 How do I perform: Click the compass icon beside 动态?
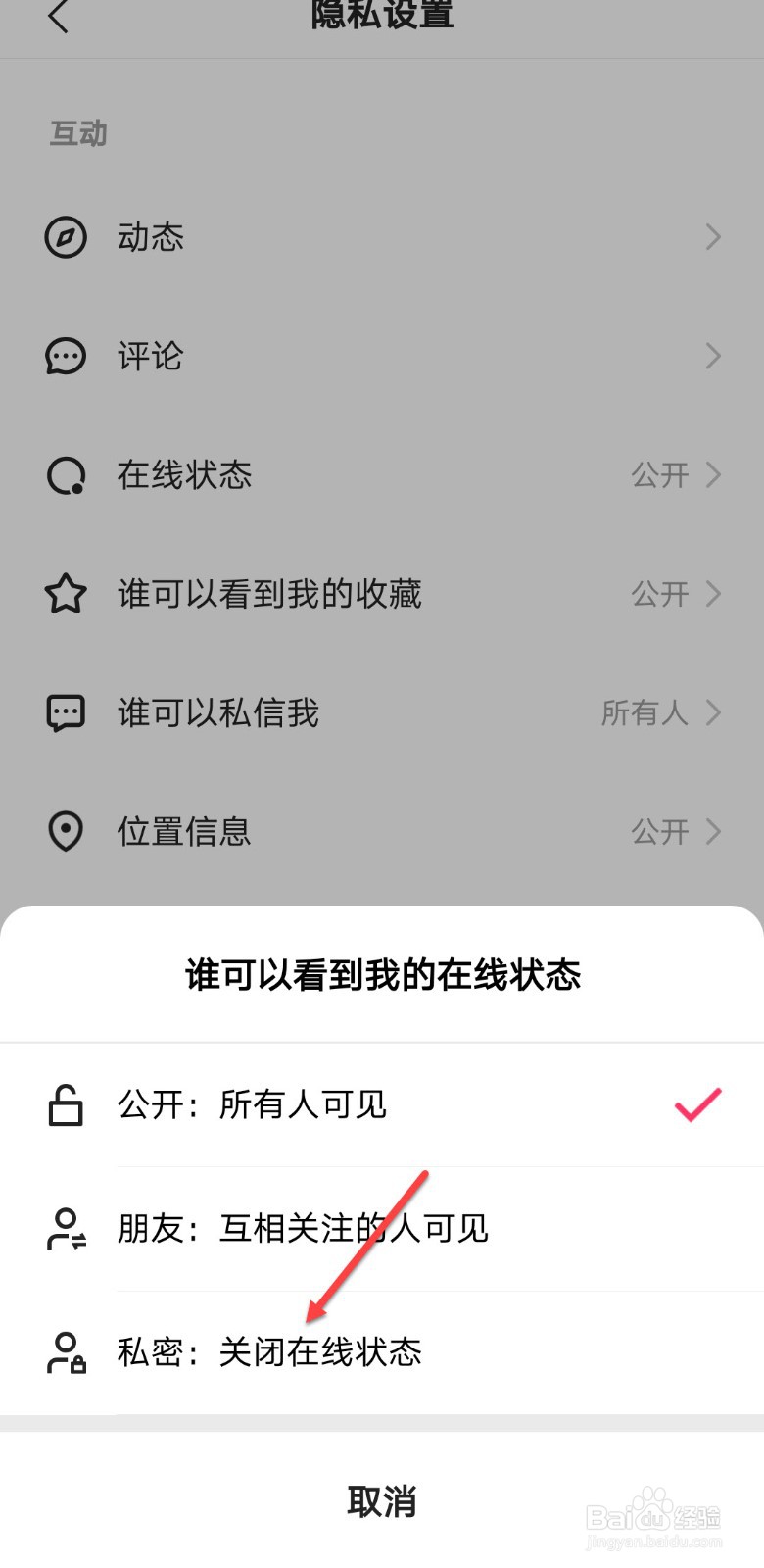point(65,236)
